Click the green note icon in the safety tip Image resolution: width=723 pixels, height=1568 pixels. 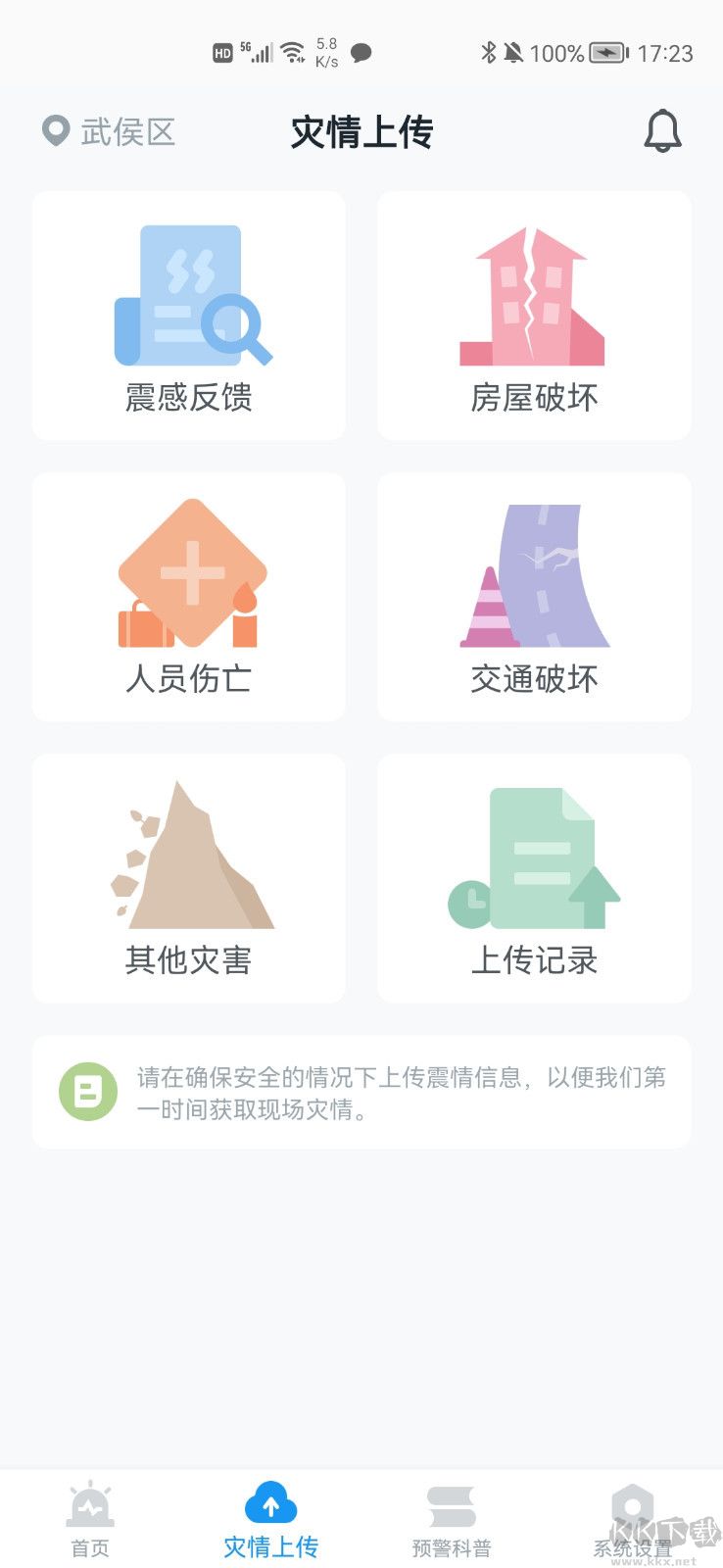pos(87,1090)
